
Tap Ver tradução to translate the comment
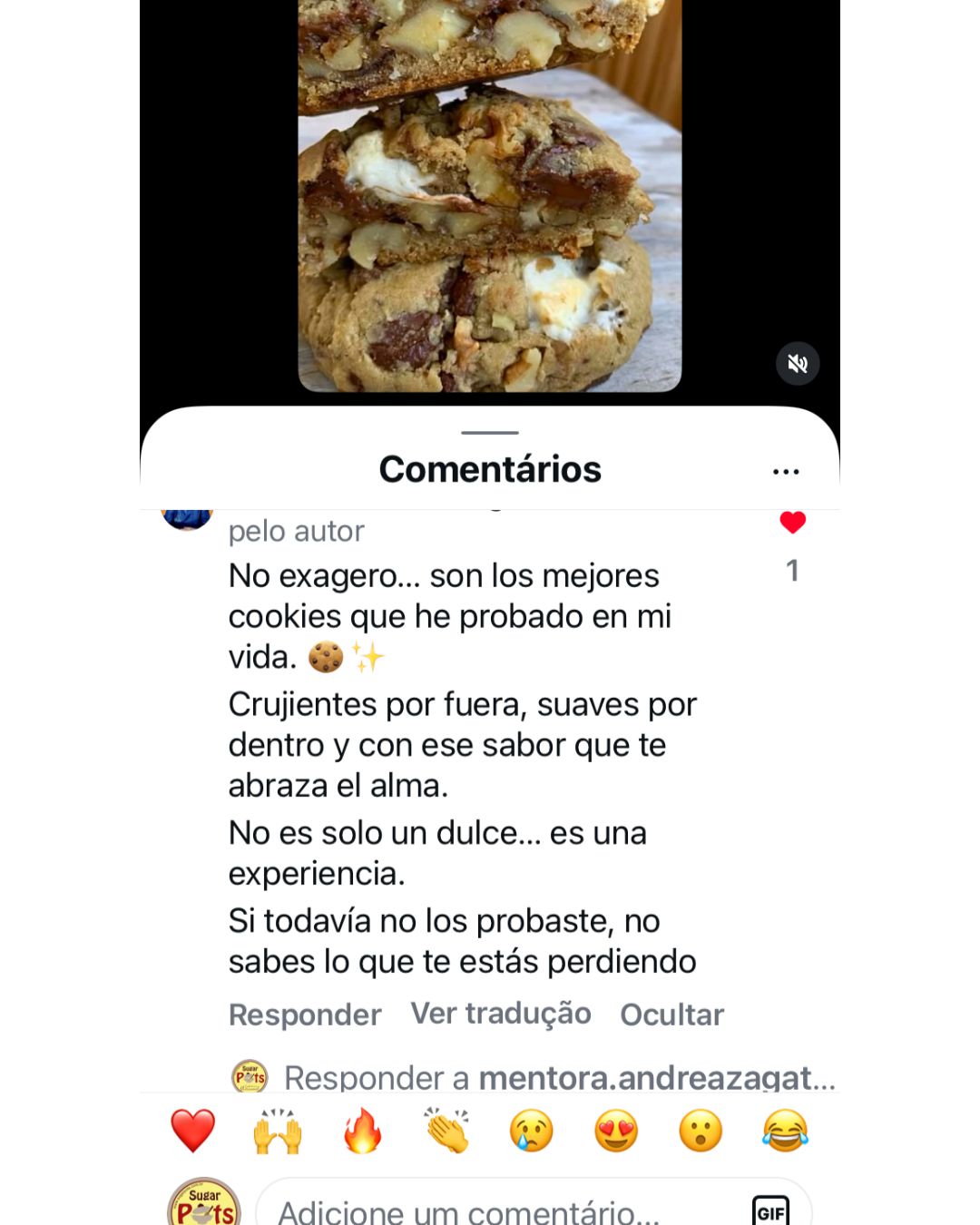click(501, 1014)
